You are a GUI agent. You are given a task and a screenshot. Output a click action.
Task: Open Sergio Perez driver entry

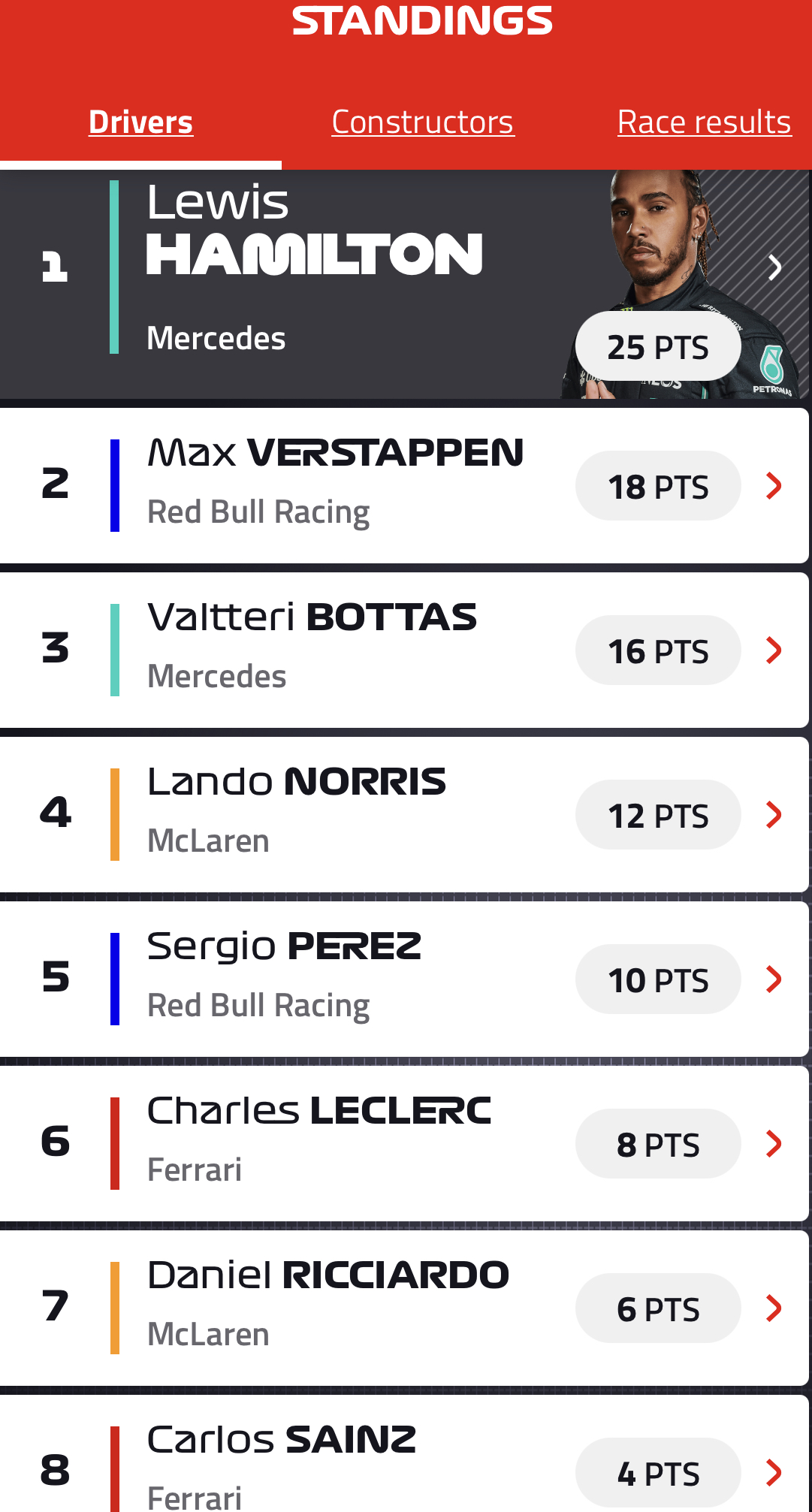pyautogui.click(x=404, y=979)
